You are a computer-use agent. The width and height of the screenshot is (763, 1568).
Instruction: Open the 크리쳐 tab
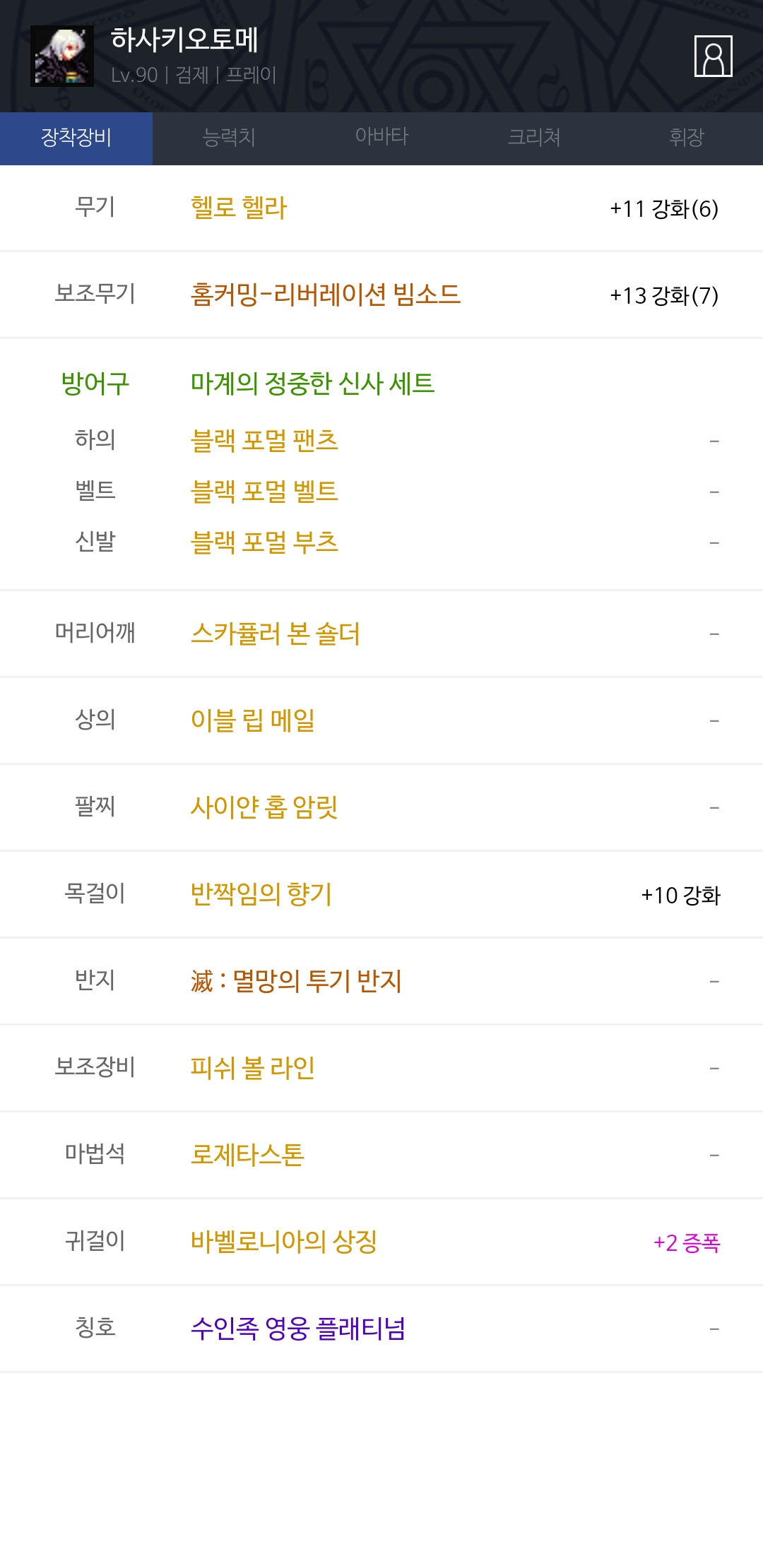[x=534, y=138]
